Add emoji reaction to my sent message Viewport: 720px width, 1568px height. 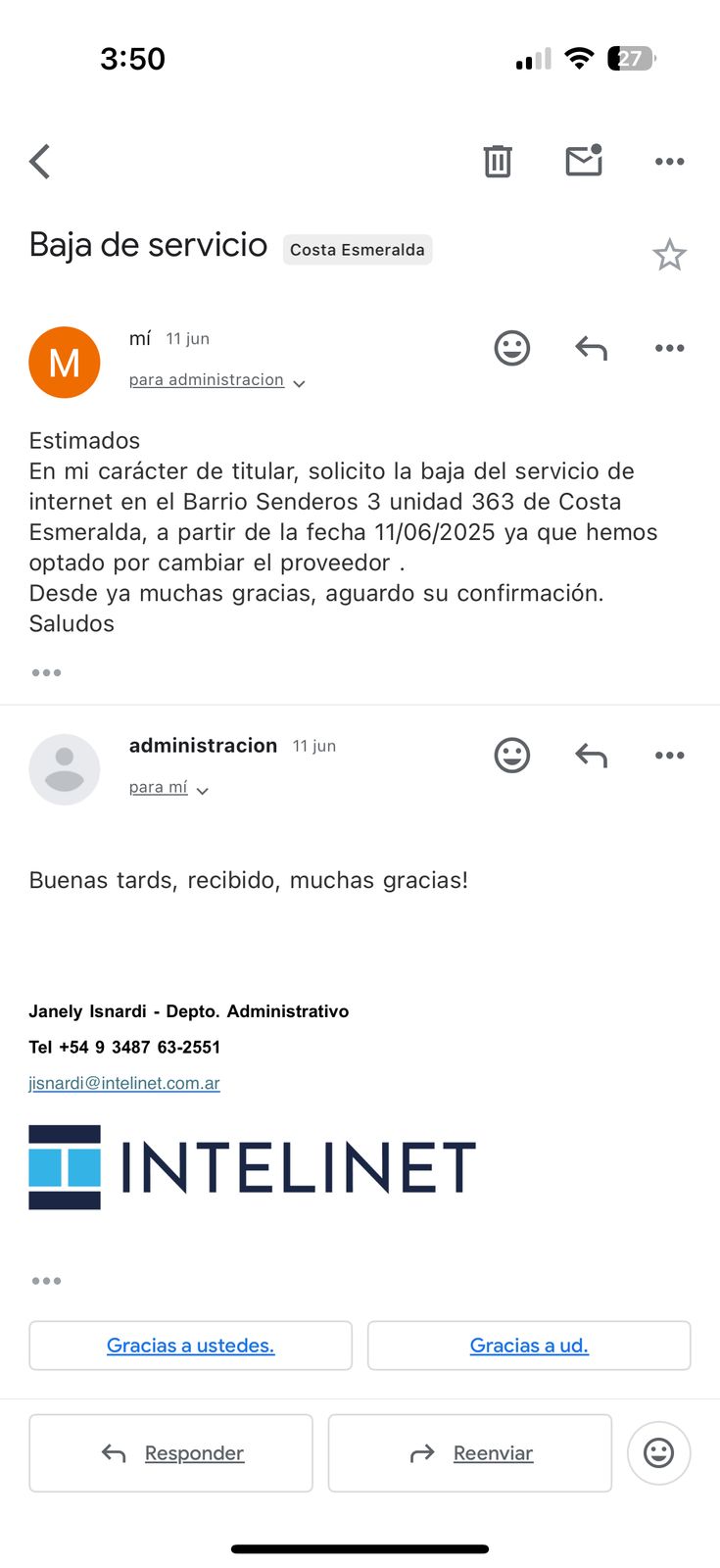pyautogui.click(x=511, y=348)
